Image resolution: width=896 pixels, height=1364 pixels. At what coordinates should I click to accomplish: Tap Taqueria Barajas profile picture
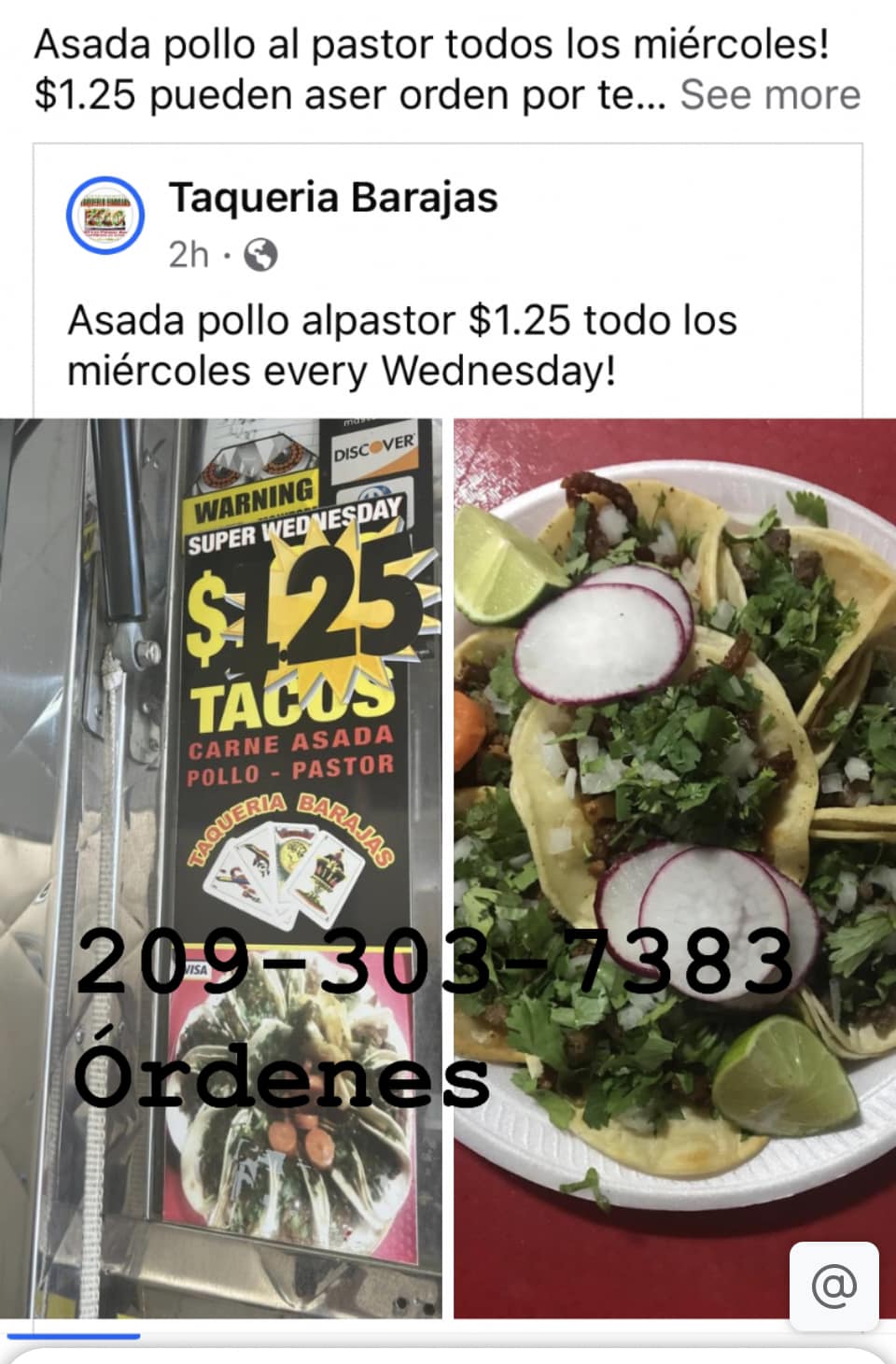(x=106, y=217)
